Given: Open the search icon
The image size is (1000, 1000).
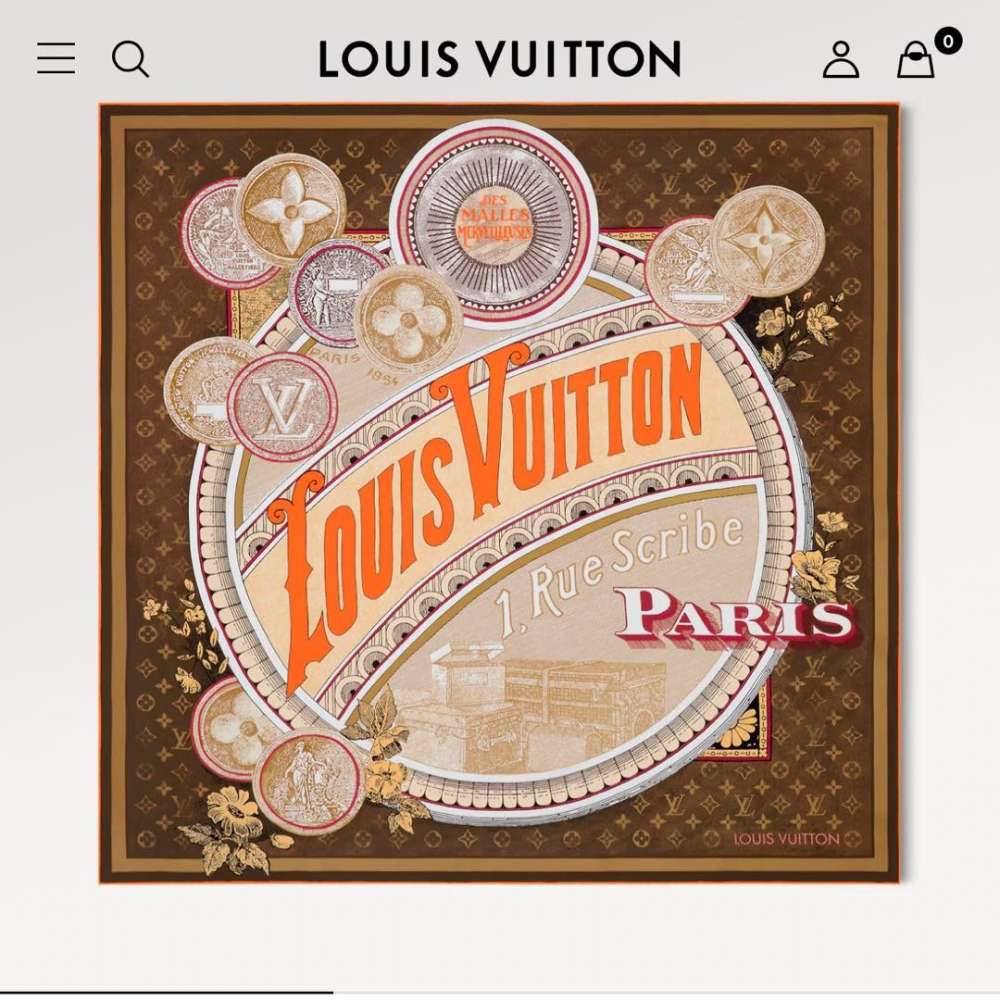Looking at the screenshot, I should (130, 59).
